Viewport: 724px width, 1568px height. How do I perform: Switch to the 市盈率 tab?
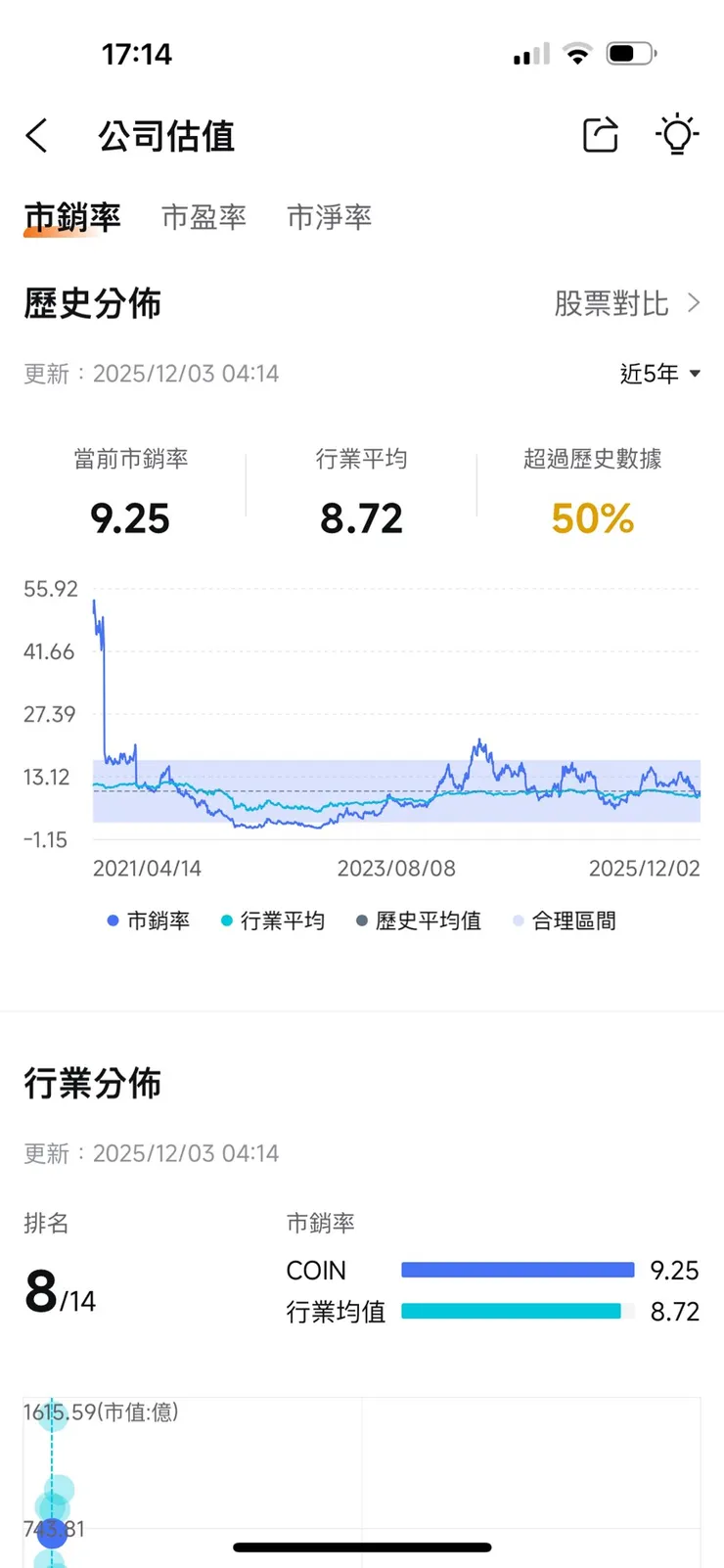[x=204, y=217]
